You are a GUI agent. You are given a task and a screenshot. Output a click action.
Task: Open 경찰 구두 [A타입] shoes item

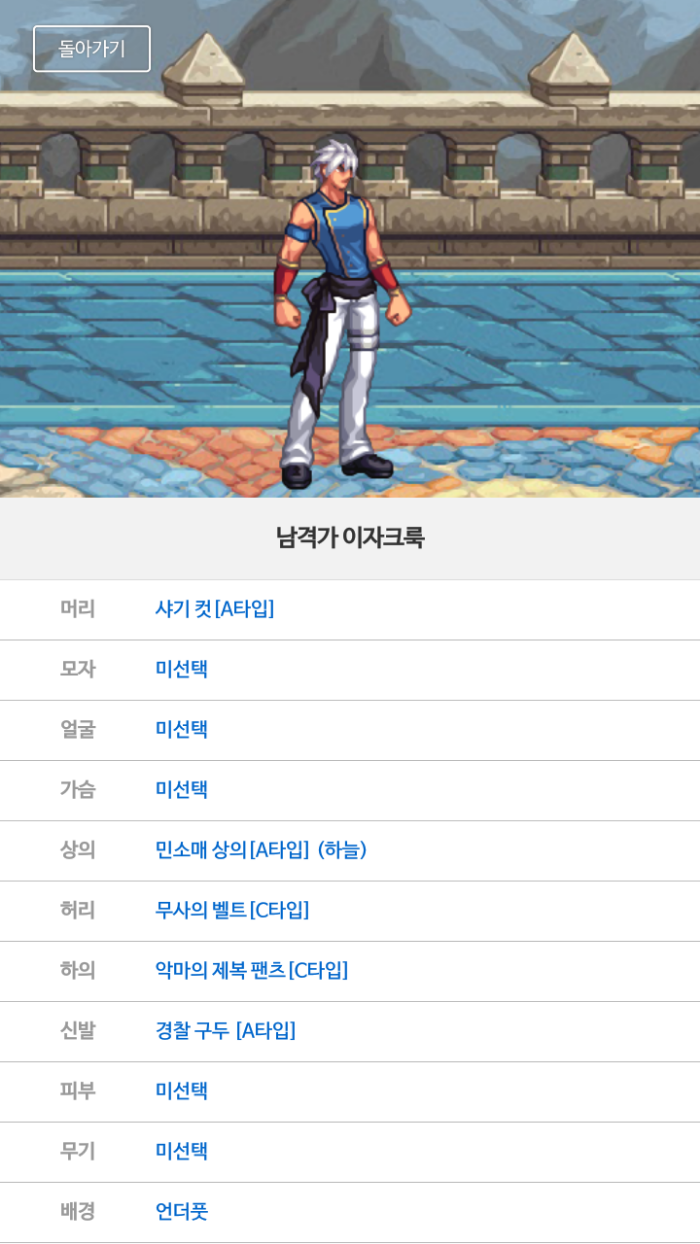click(x=225, y=1030)
